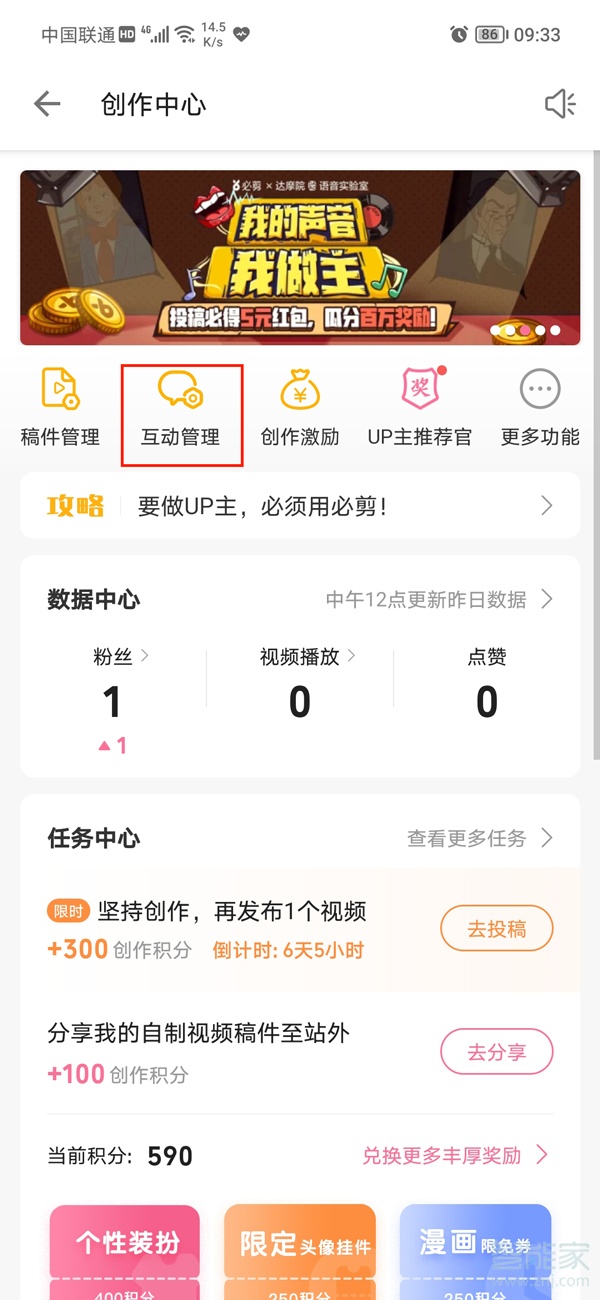The width and height of the screenshot is (600, 1300).
Task: Open the 我的声音我做主 banner
Action: coord(300,258)
